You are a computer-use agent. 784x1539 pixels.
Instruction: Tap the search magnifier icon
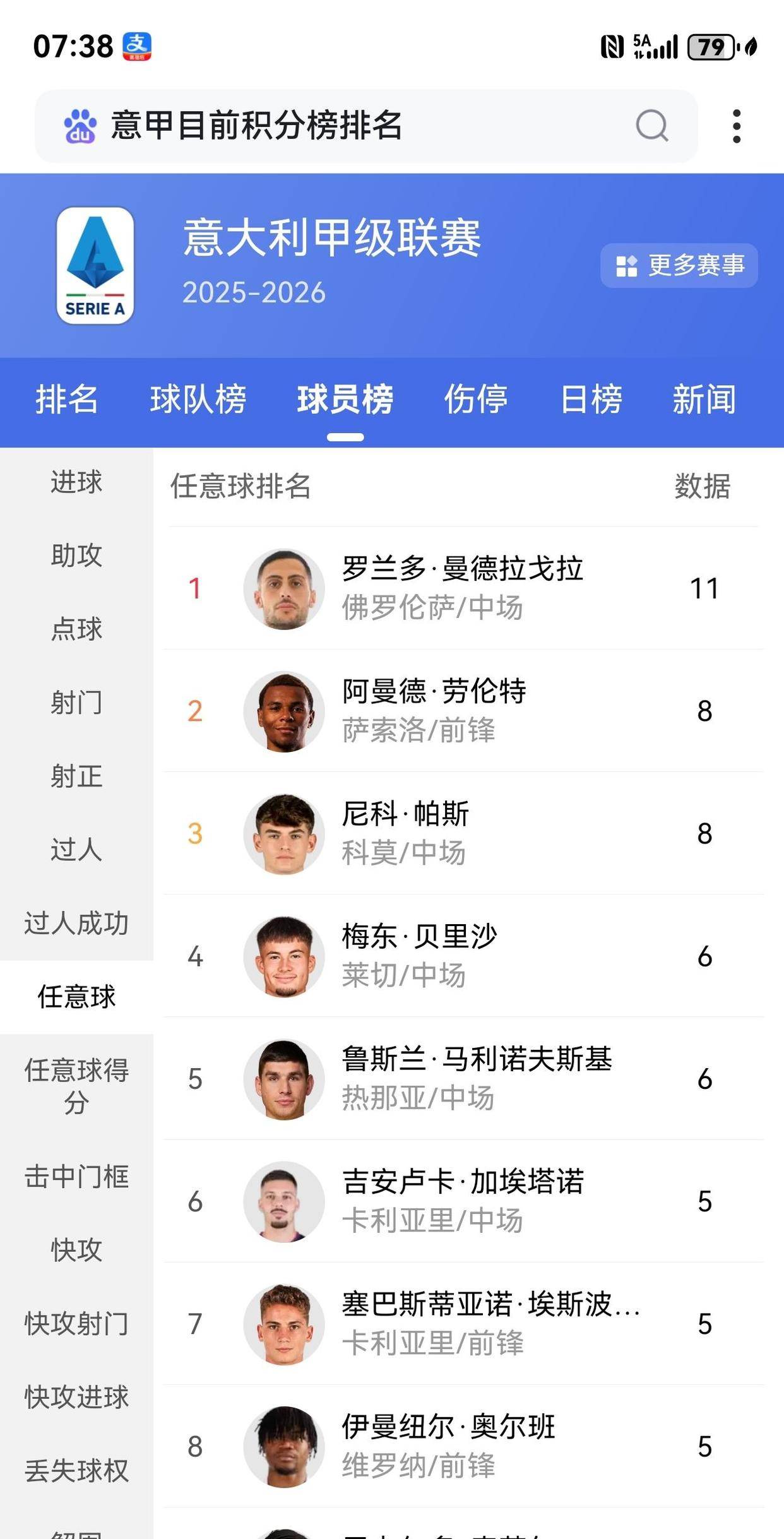tap(651, 126)
